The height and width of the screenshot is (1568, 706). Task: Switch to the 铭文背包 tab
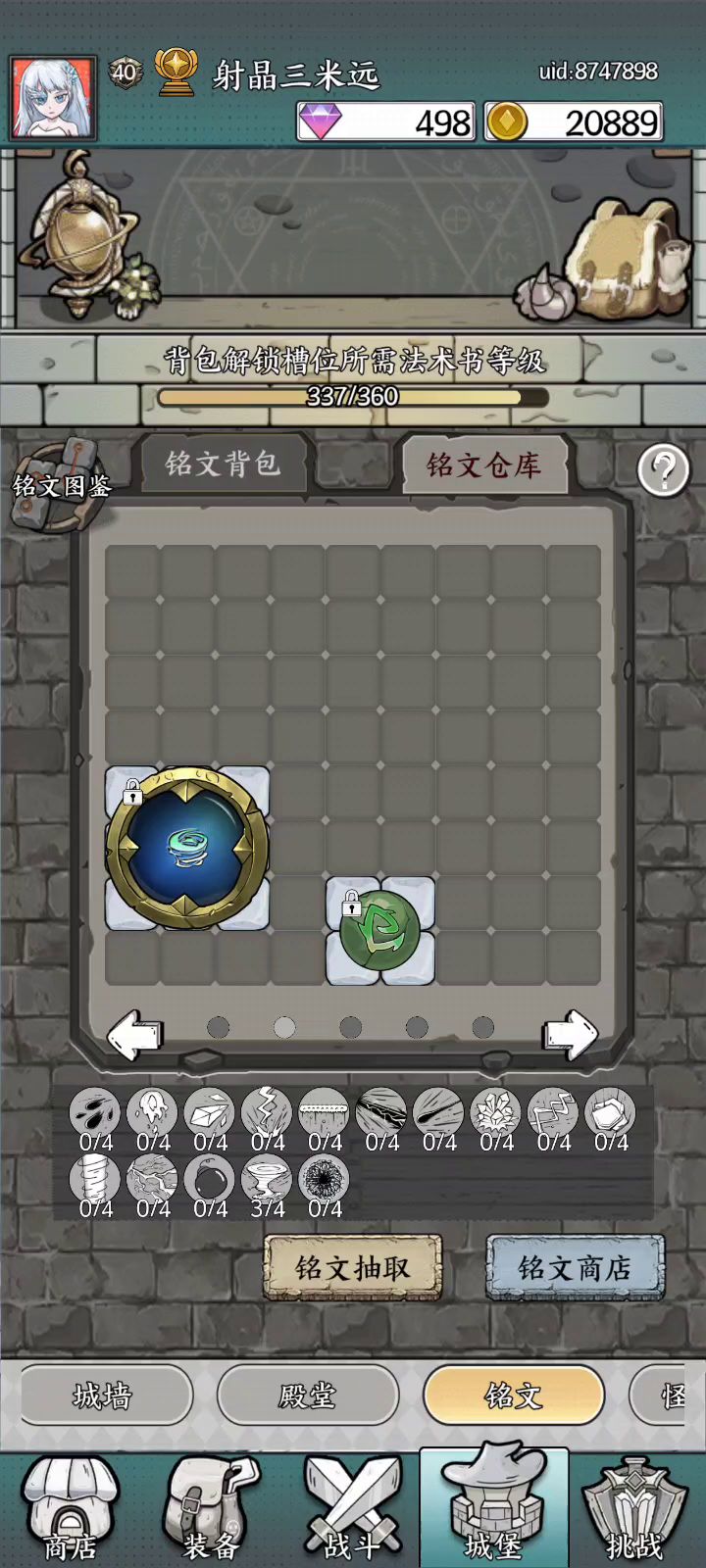[x=224, y=464]
